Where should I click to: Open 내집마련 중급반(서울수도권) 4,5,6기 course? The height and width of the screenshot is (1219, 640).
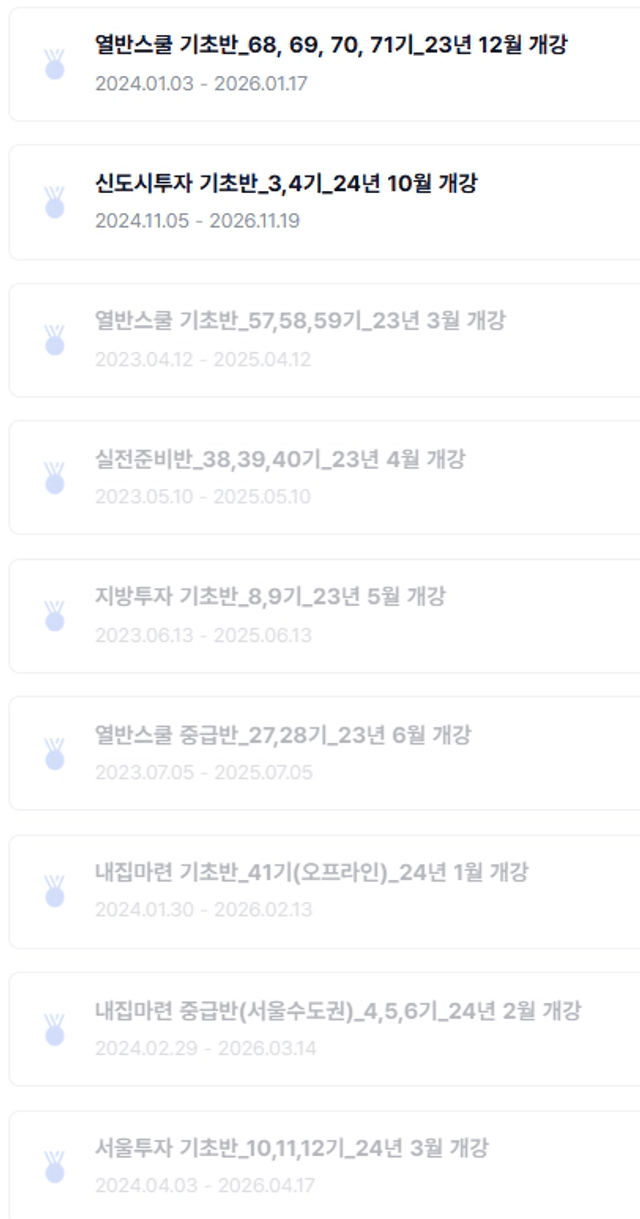[x=324, y=1029]
